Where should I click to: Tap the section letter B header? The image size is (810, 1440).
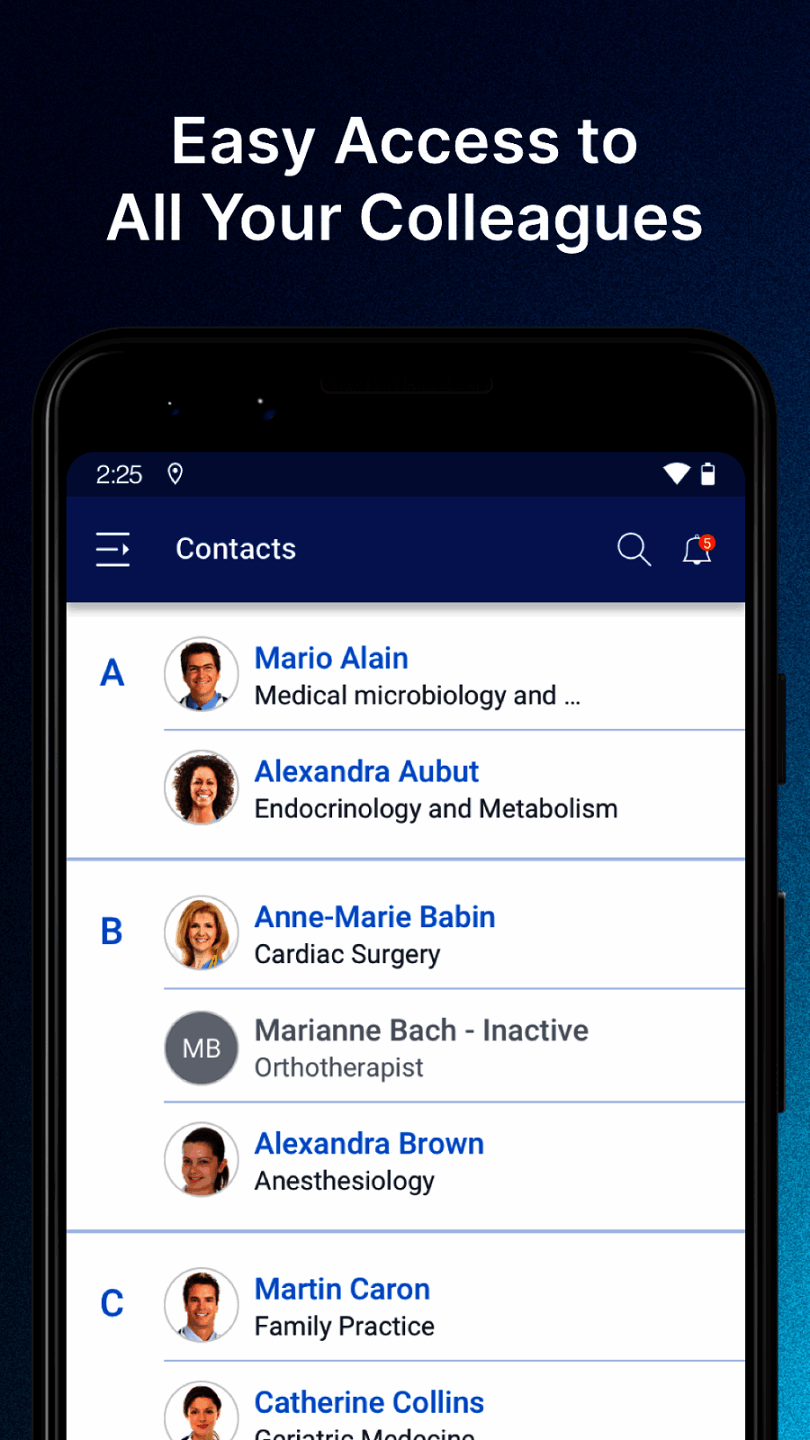(112, 931)
